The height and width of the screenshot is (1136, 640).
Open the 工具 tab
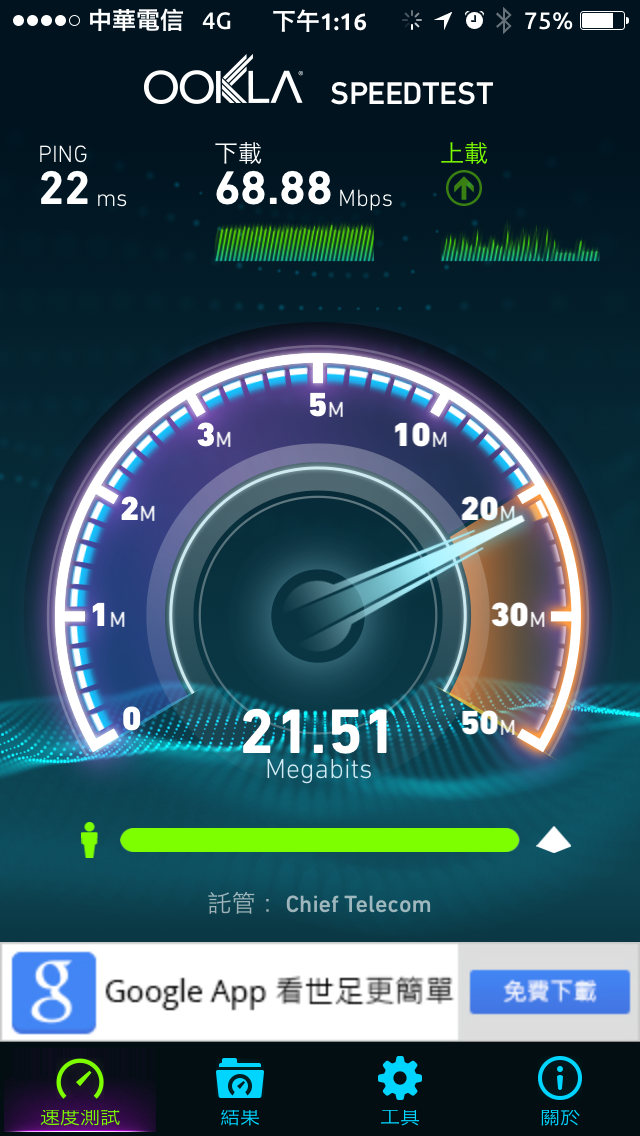(x=399, y=1092)
